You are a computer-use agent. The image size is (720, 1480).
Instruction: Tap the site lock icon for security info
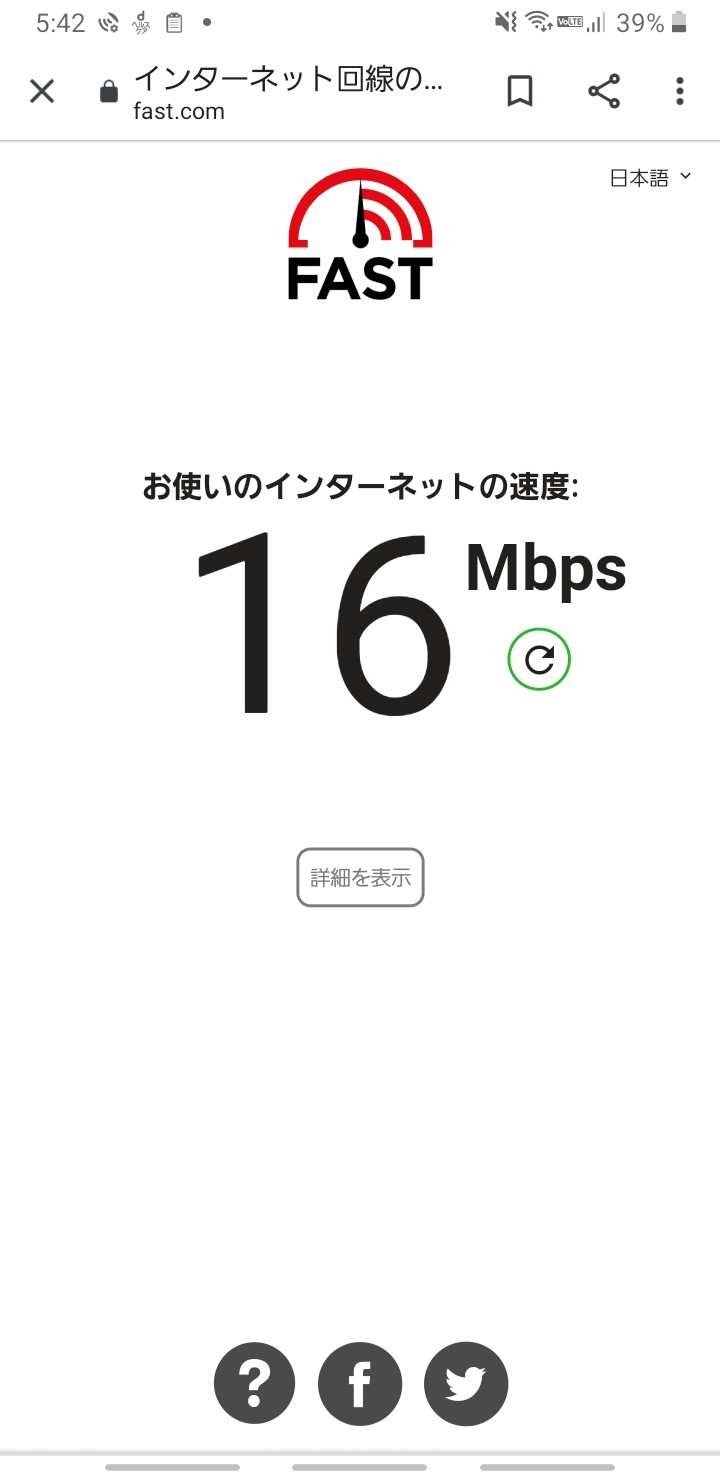pos(108,93)
